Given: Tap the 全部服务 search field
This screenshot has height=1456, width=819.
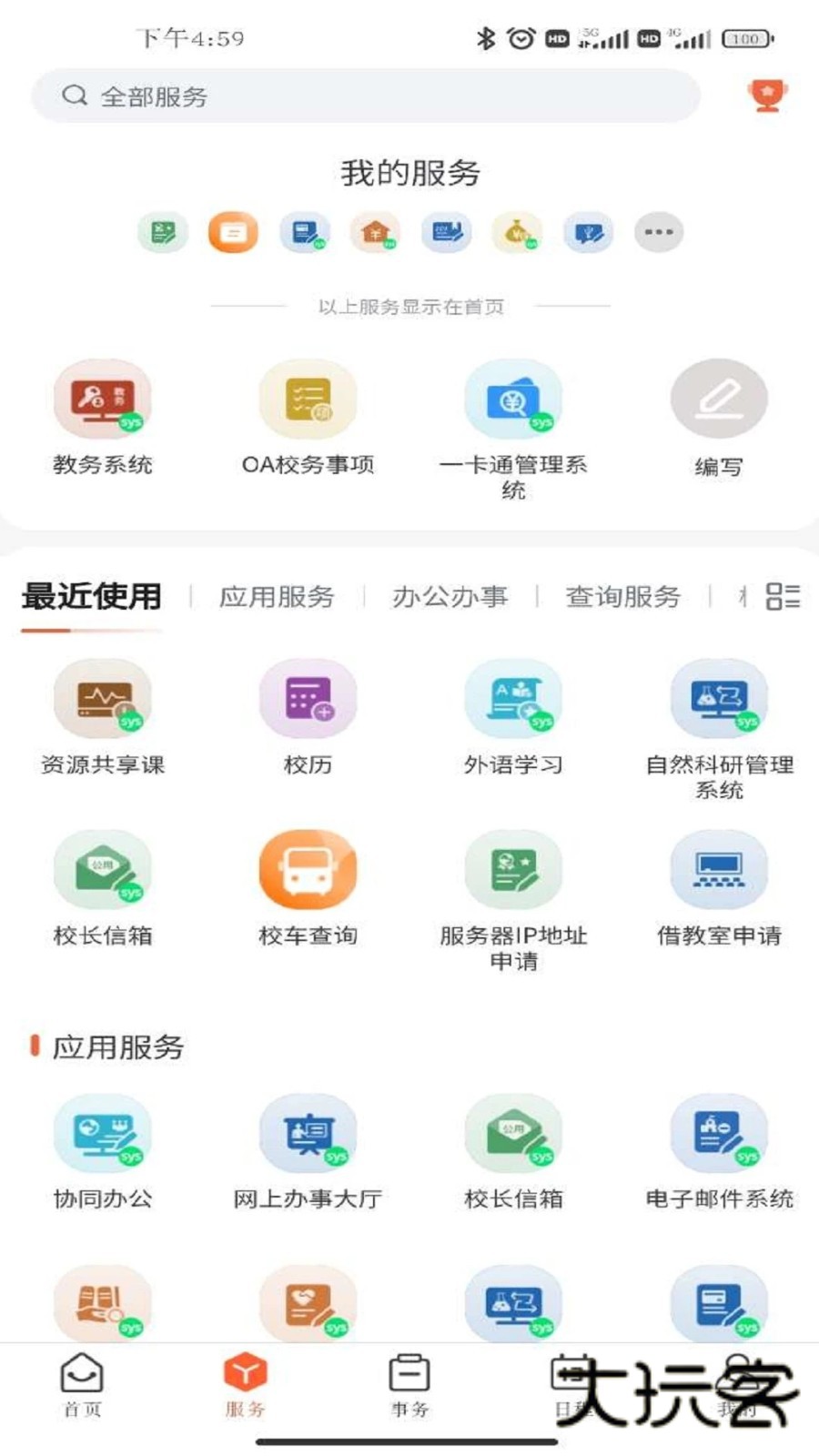Looking at the screenshot, I should click(x=364, y=95).
